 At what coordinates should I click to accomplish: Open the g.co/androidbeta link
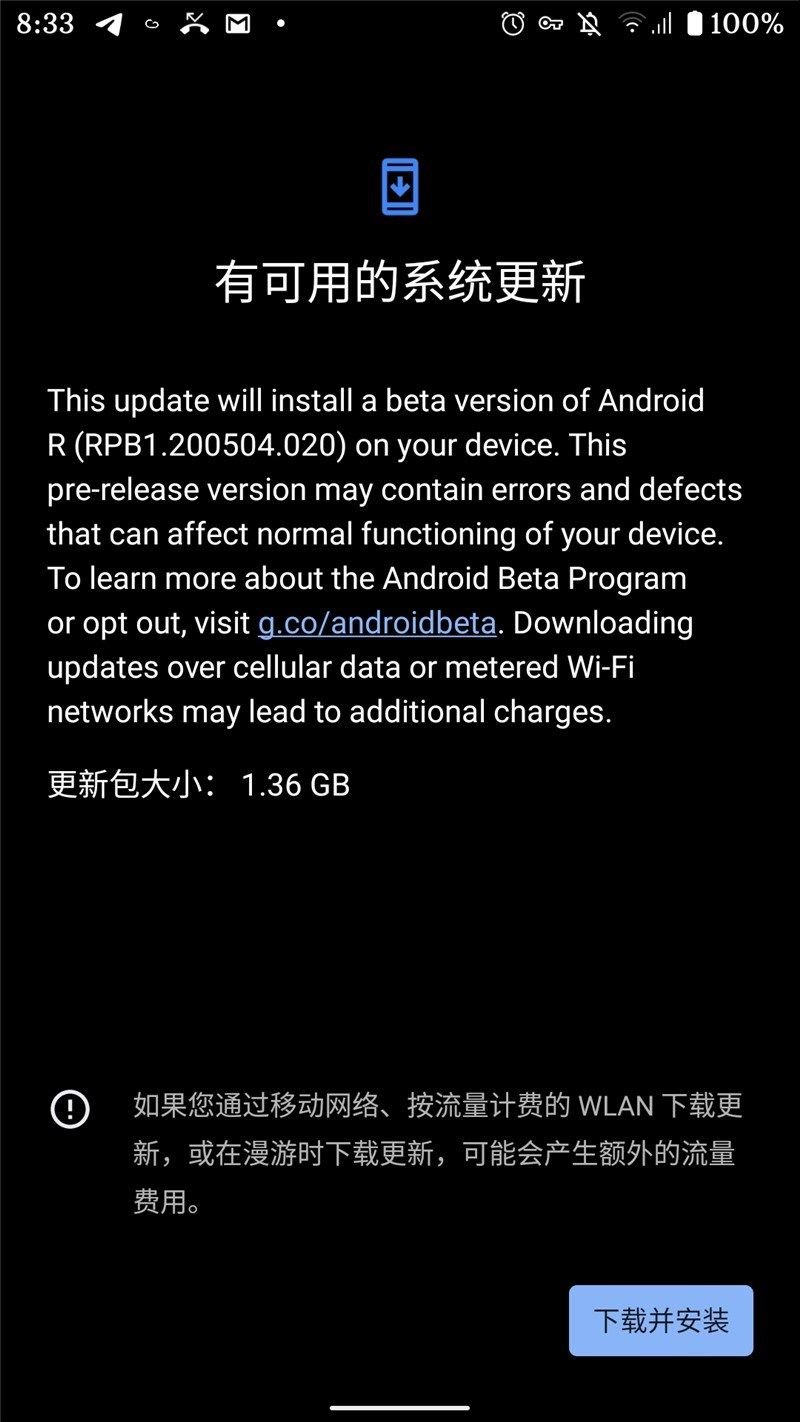tap(377, 623)
